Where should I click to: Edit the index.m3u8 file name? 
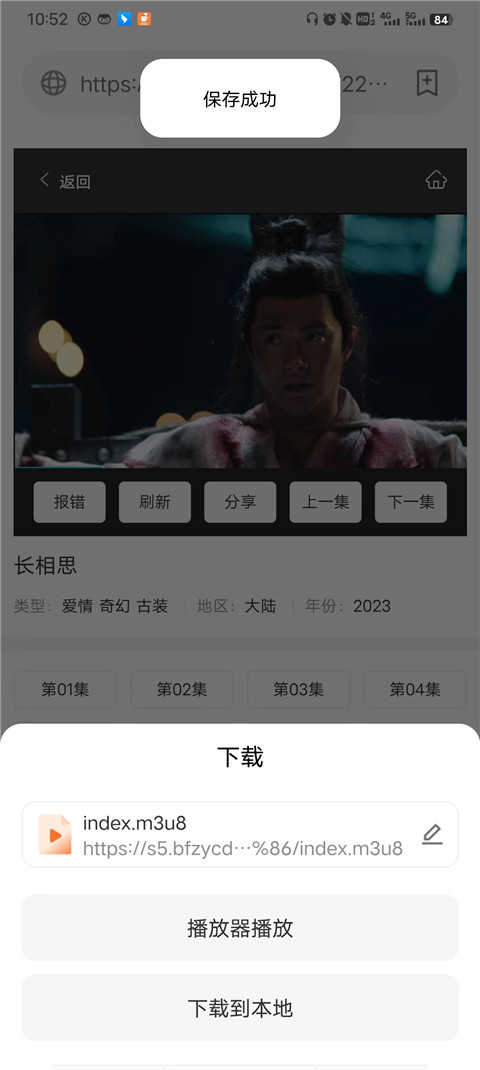pyautogui.click(x=432, y=834)
